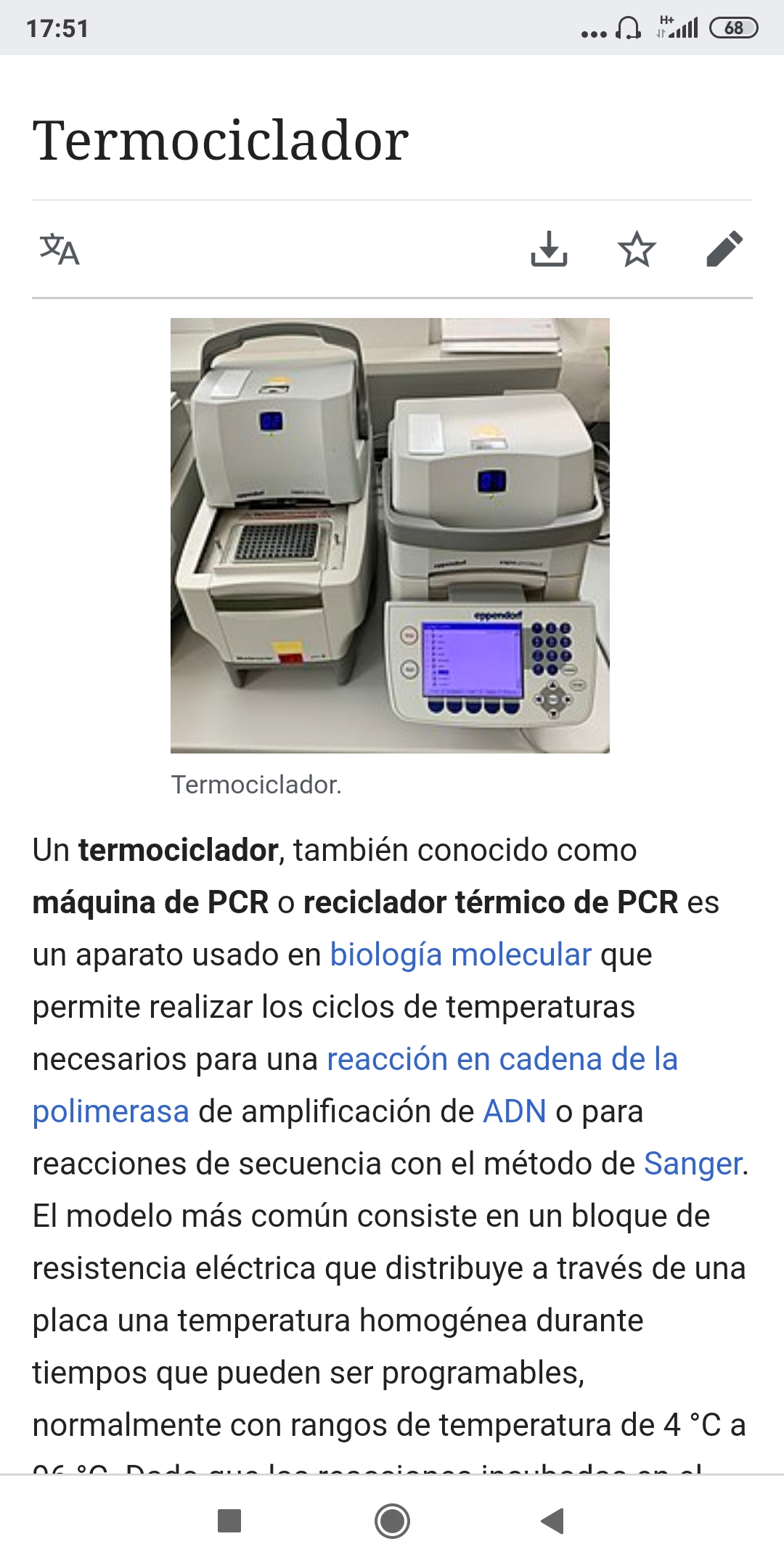Tap the system home button
784x1568 pixels.
392,1521
